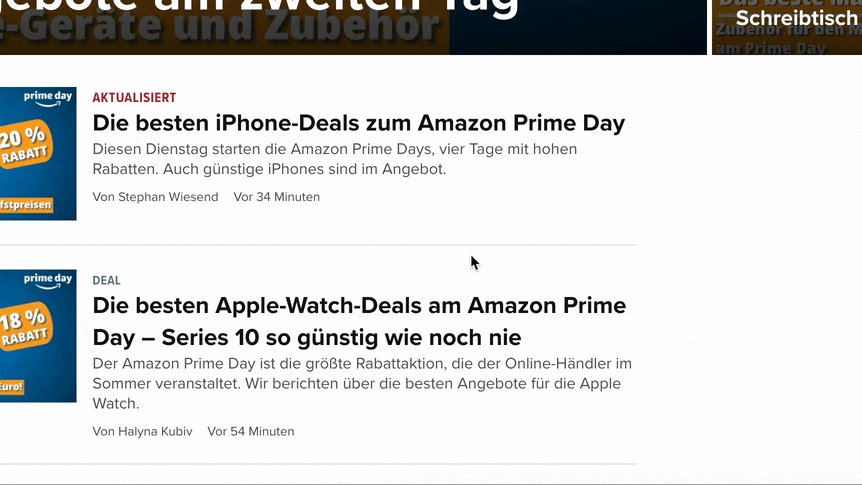Open the iPhone-Deals zum Amazon Prime Day article
This screenshot has height=485, width=862.
coord(358,123)
